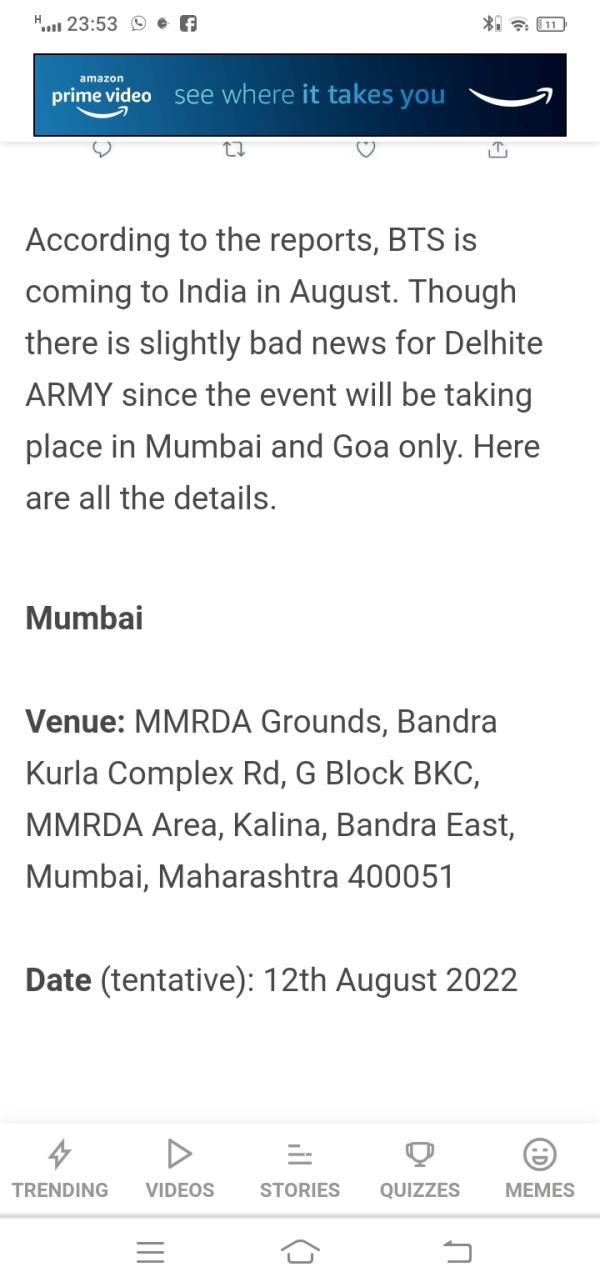The height and width of the screenshot is (1287, 600).
Task: Go to the system home screen
Action: click(x=300, y=1251)
